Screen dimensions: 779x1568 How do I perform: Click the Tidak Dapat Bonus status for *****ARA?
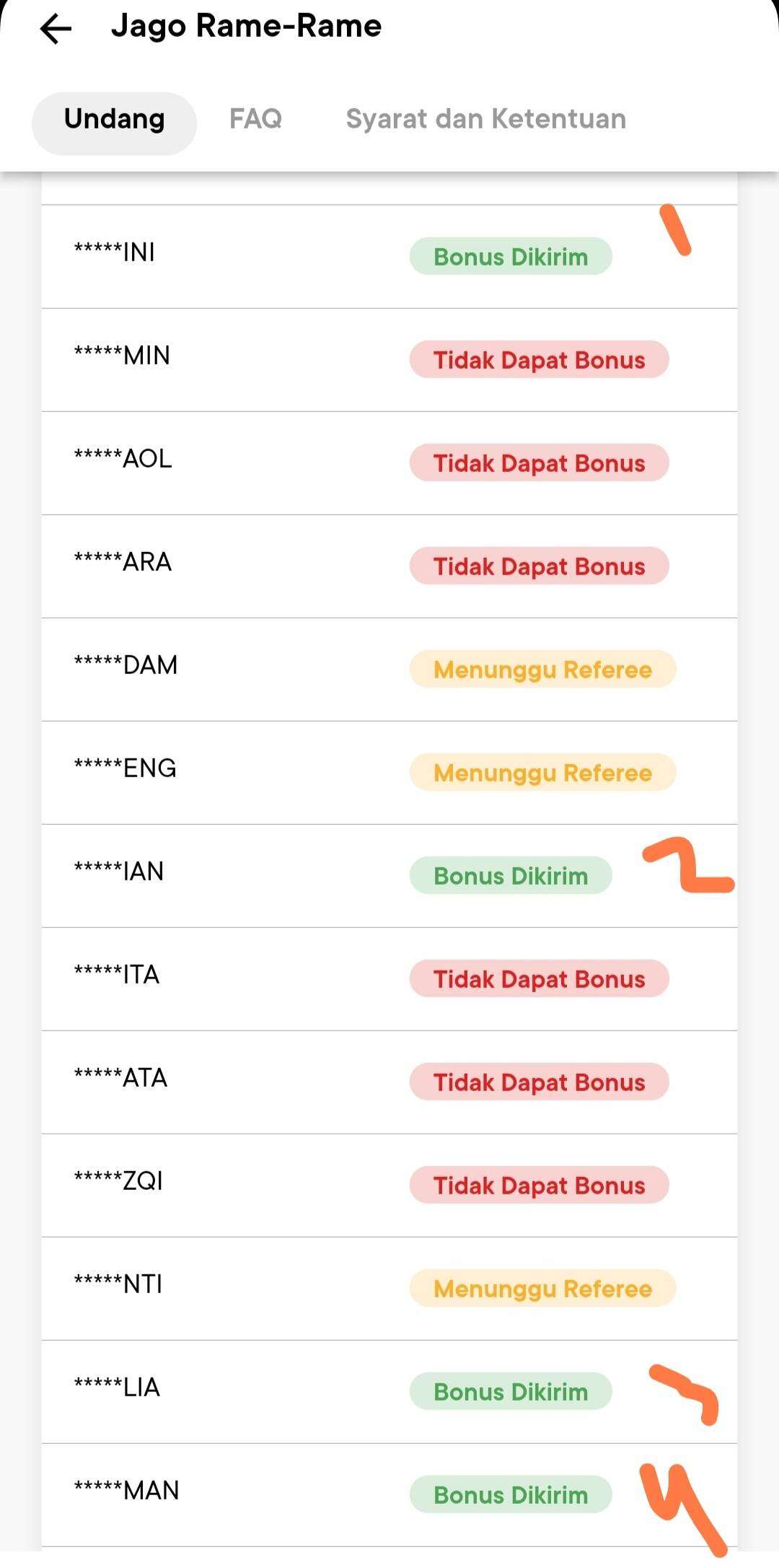pos(539,566)
